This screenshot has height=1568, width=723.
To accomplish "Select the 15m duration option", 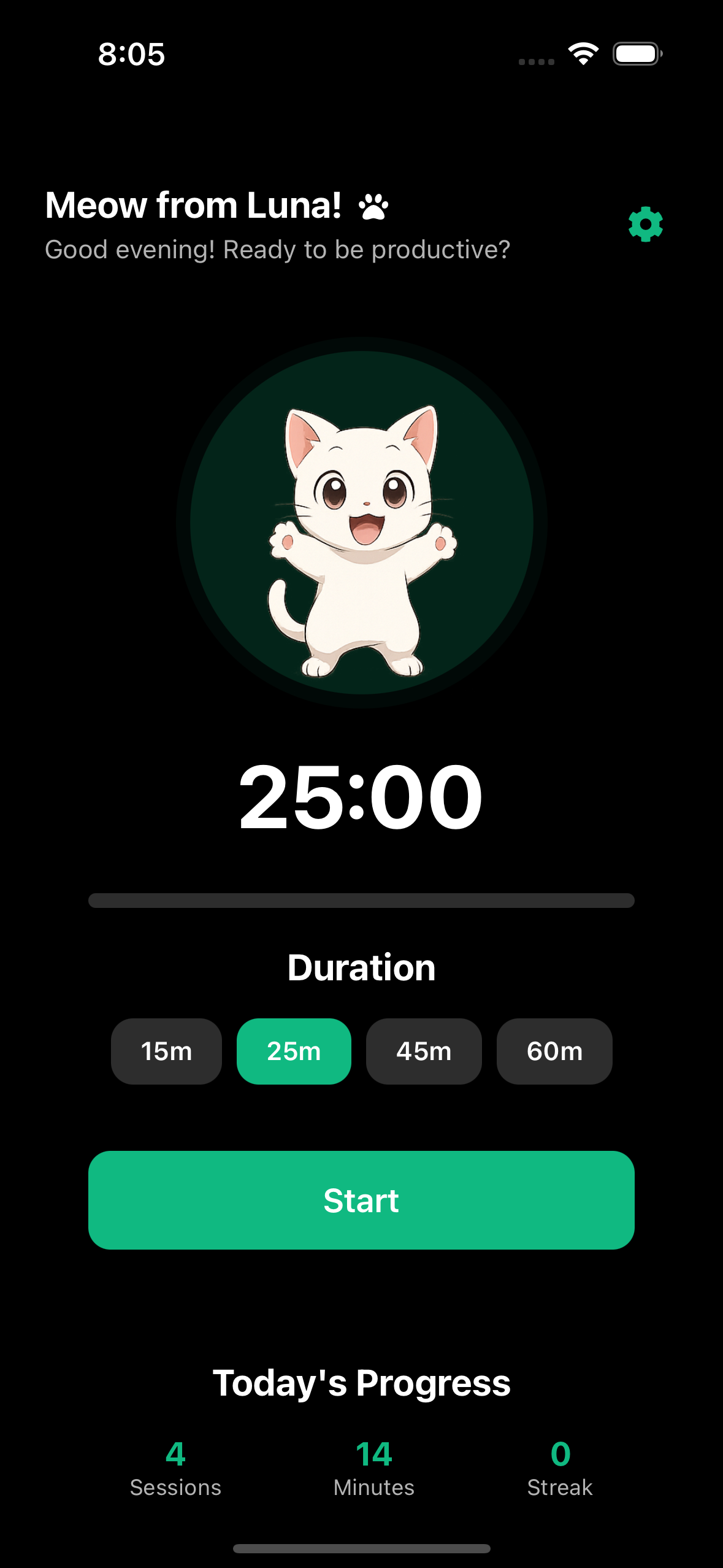I will click(x=166, y=1051).
